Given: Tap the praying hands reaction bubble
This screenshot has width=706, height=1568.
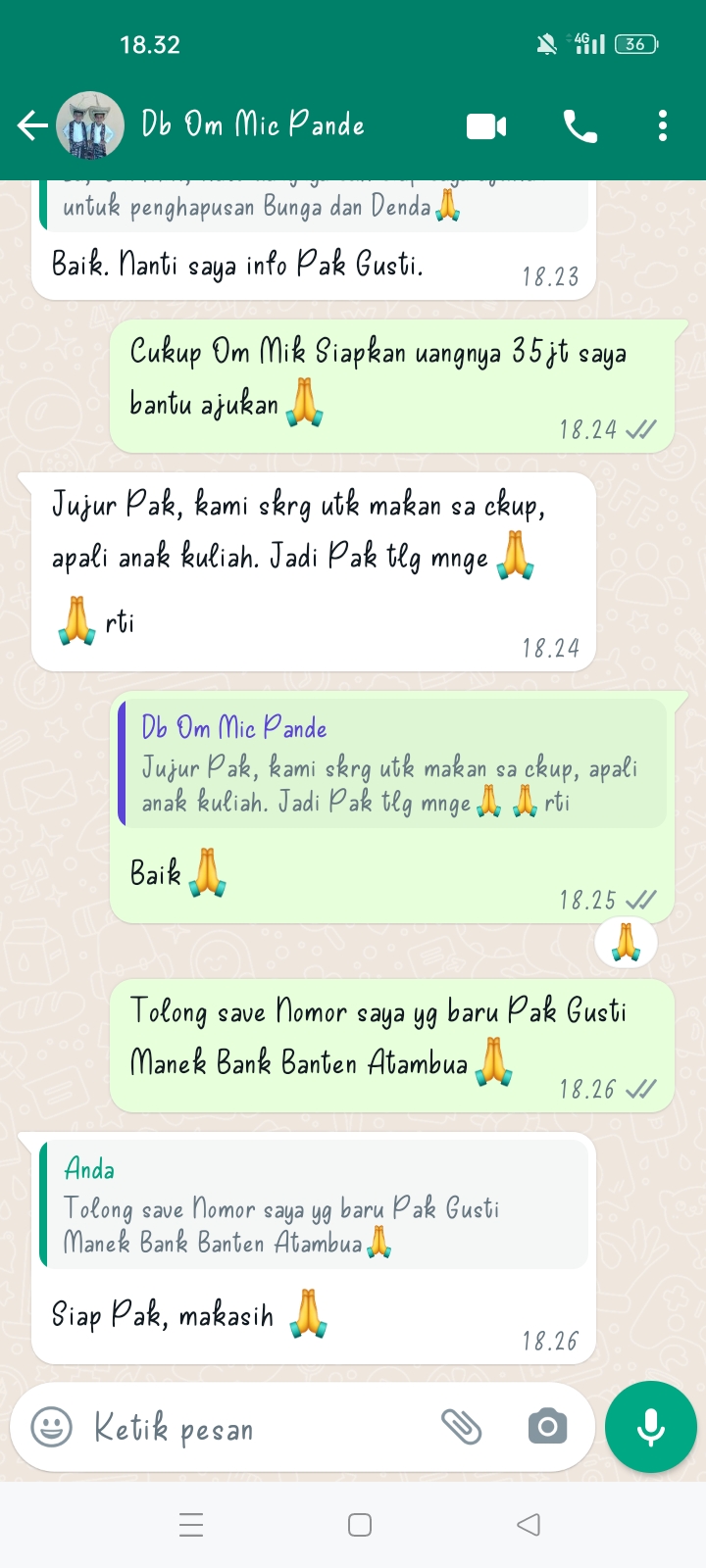Looking at the screenshot, I should (x=626, y=942).
